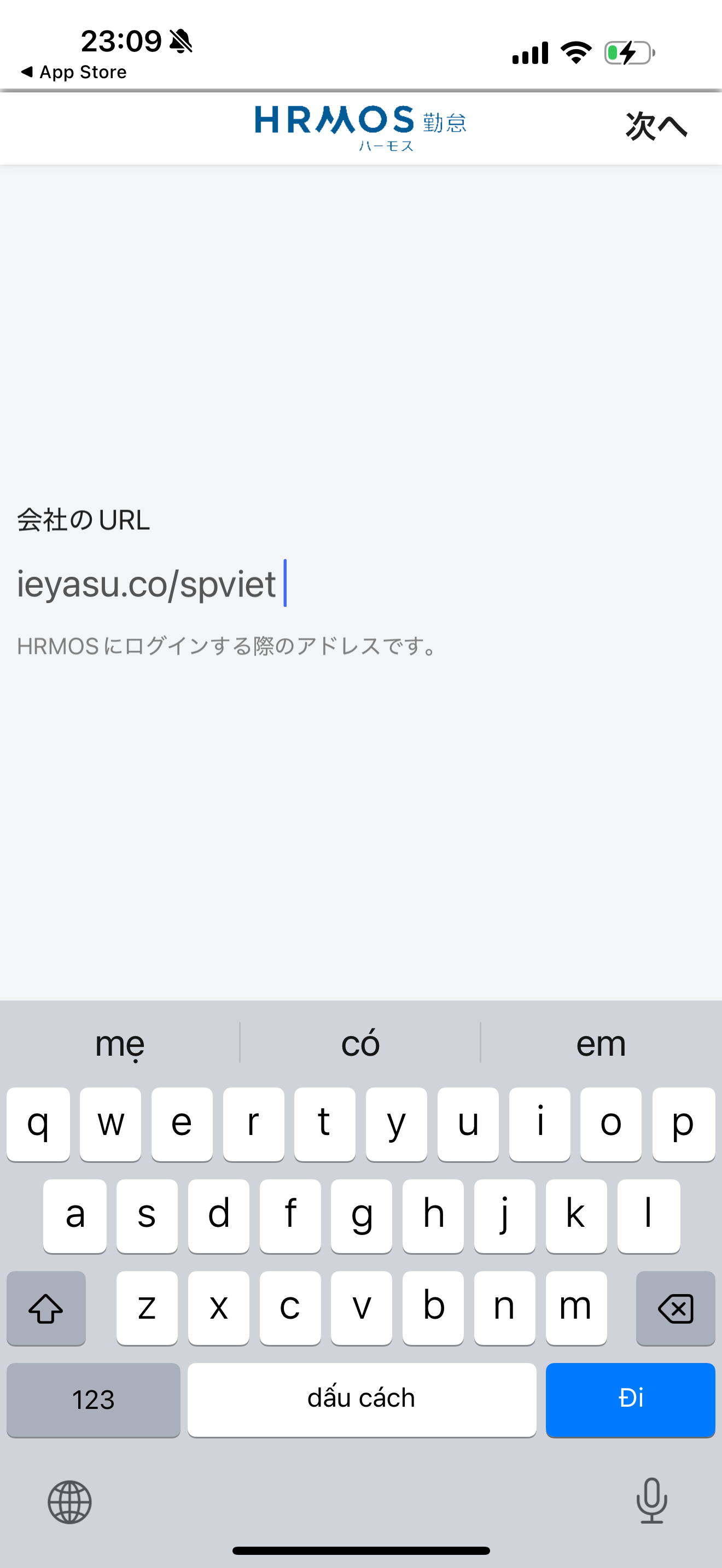The image size is (722, 1568).
Task: Toggle the shift key
Action: click(x=46, y=1307)
